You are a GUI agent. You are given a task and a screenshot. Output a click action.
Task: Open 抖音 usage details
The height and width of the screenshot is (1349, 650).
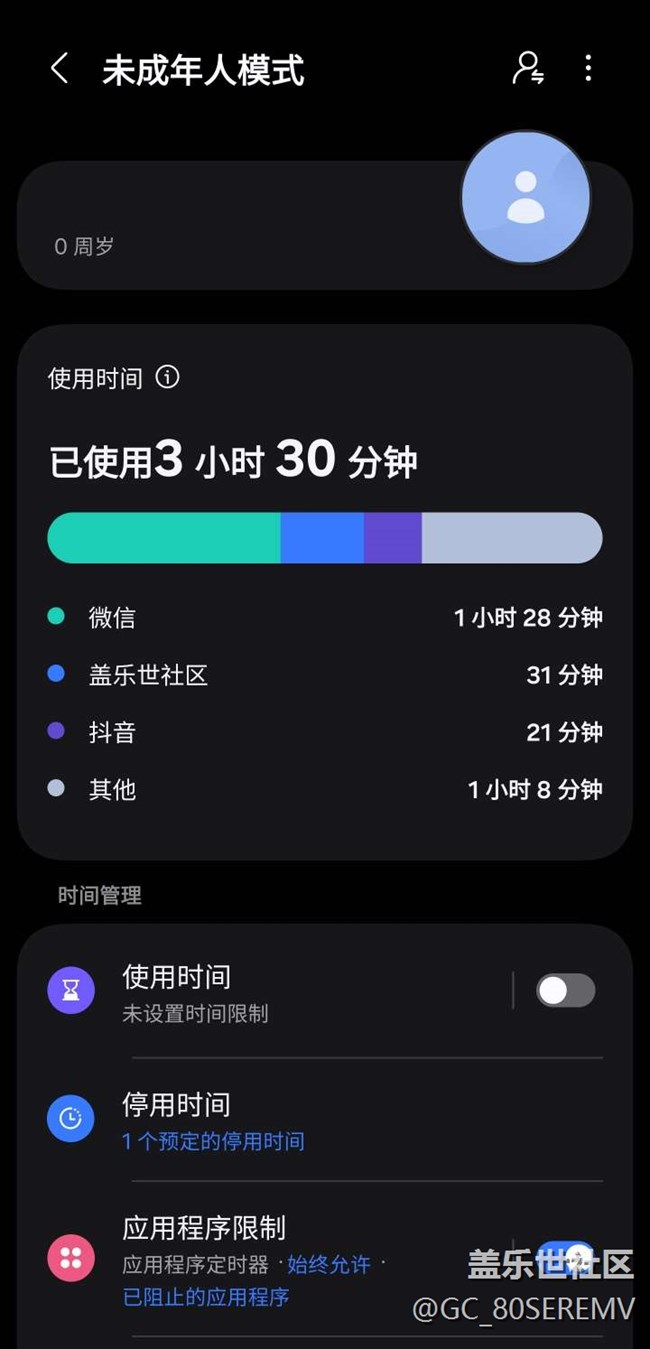tap(324, 732)
